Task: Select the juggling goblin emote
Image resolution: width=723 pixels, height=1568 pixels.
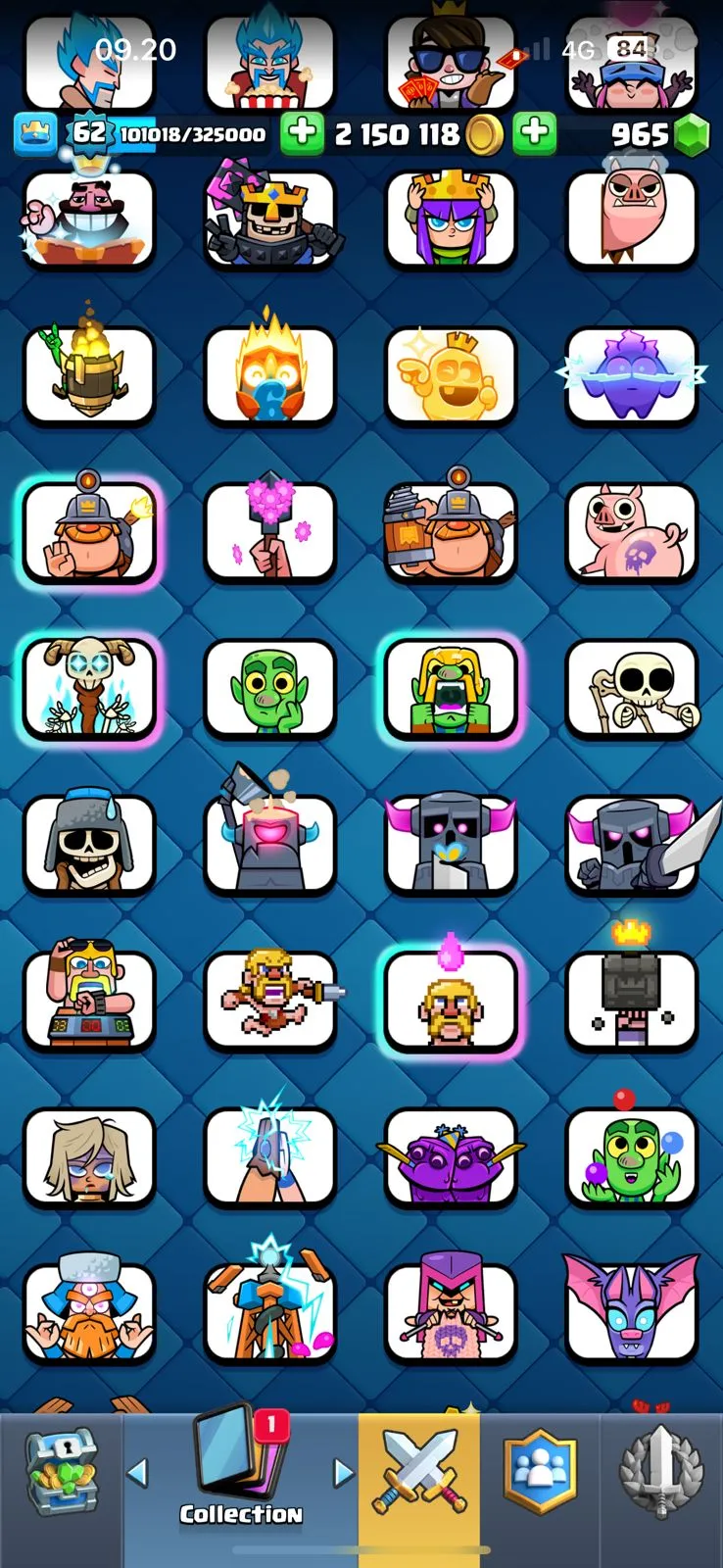Action: [x=632, y=1156]
